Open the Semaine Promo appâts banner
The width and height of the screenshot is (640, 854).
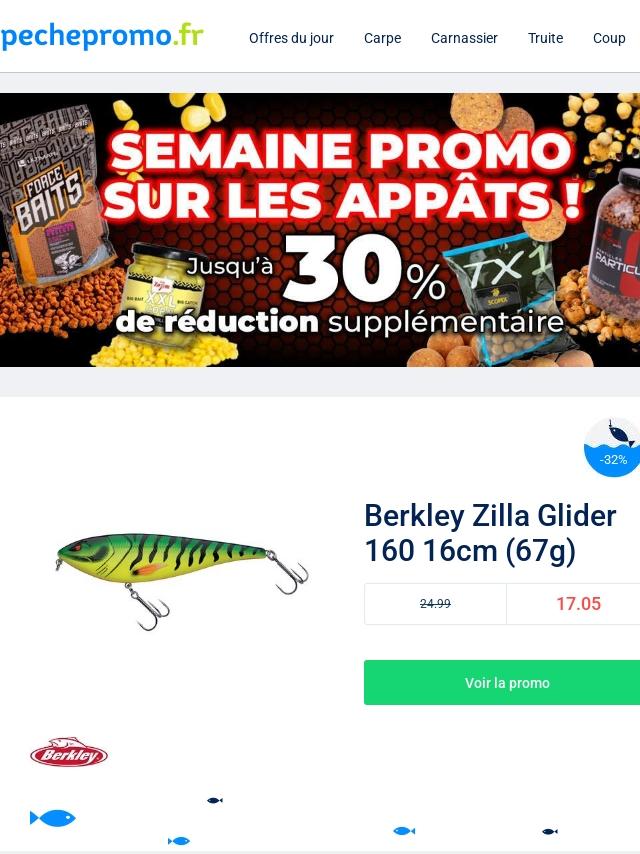pos(320,230)
